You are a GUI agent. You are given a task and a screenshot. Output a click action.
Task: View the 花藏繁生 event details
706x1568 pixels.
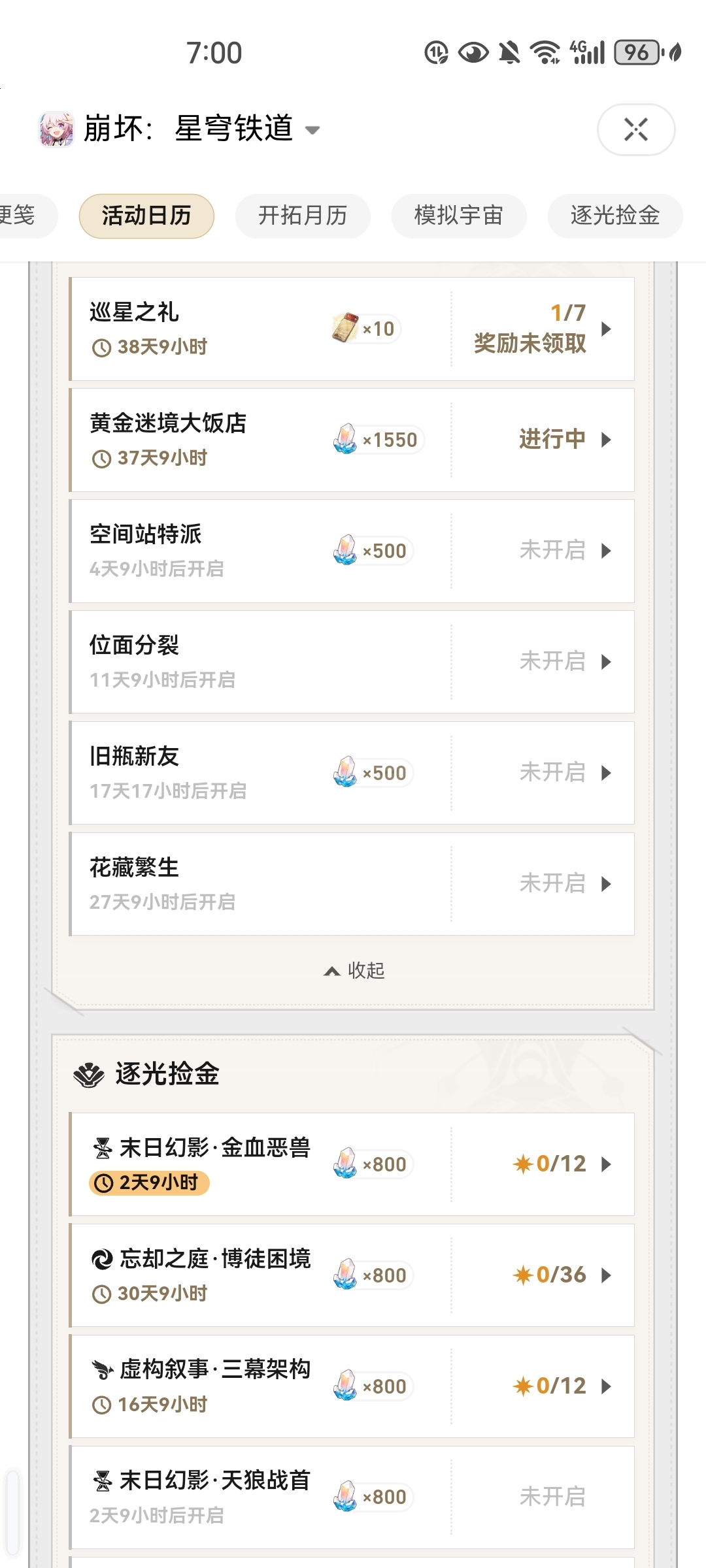(352, 884)
